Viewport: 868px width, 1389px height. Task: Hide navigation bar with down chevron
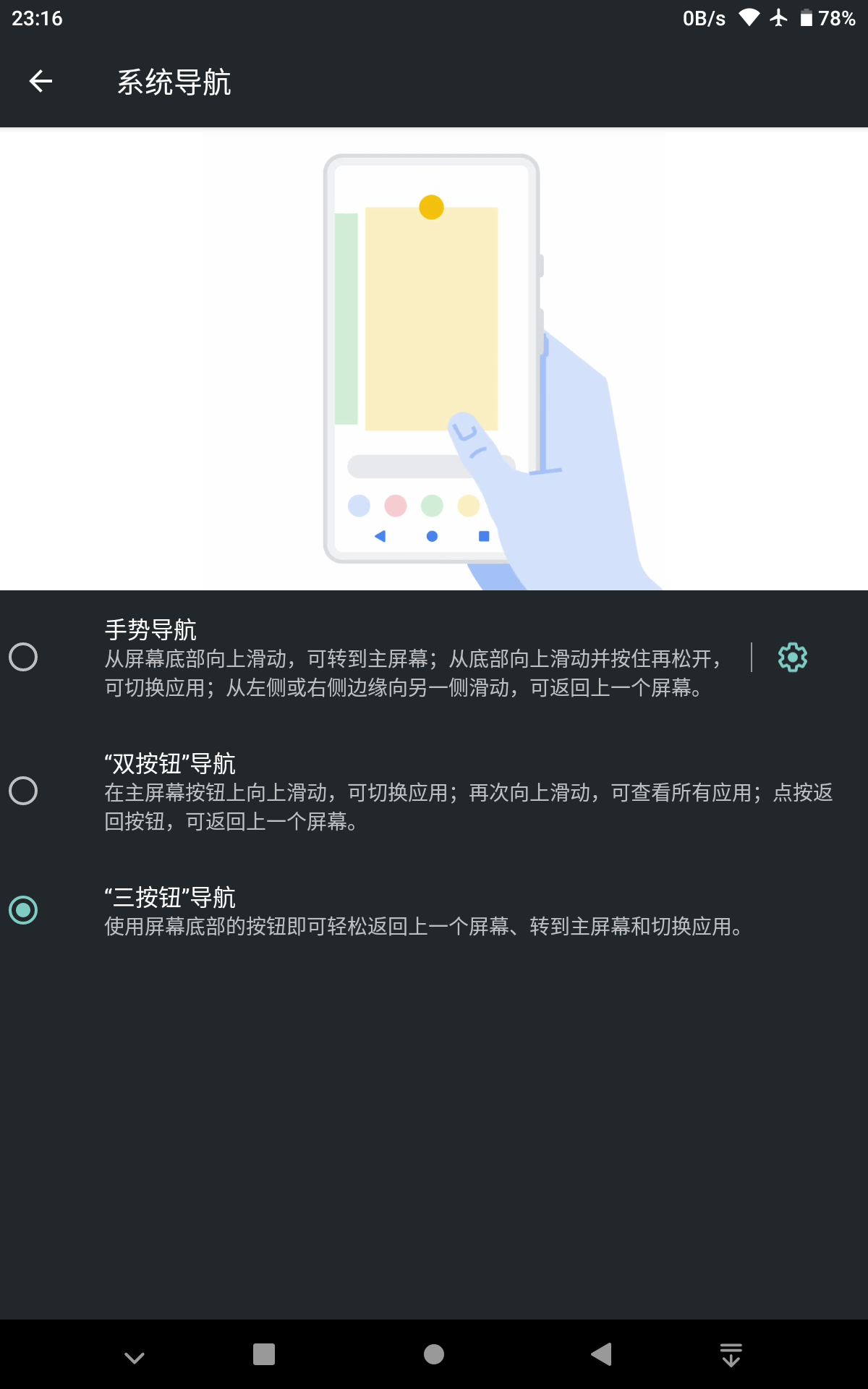pos(135,1357)
